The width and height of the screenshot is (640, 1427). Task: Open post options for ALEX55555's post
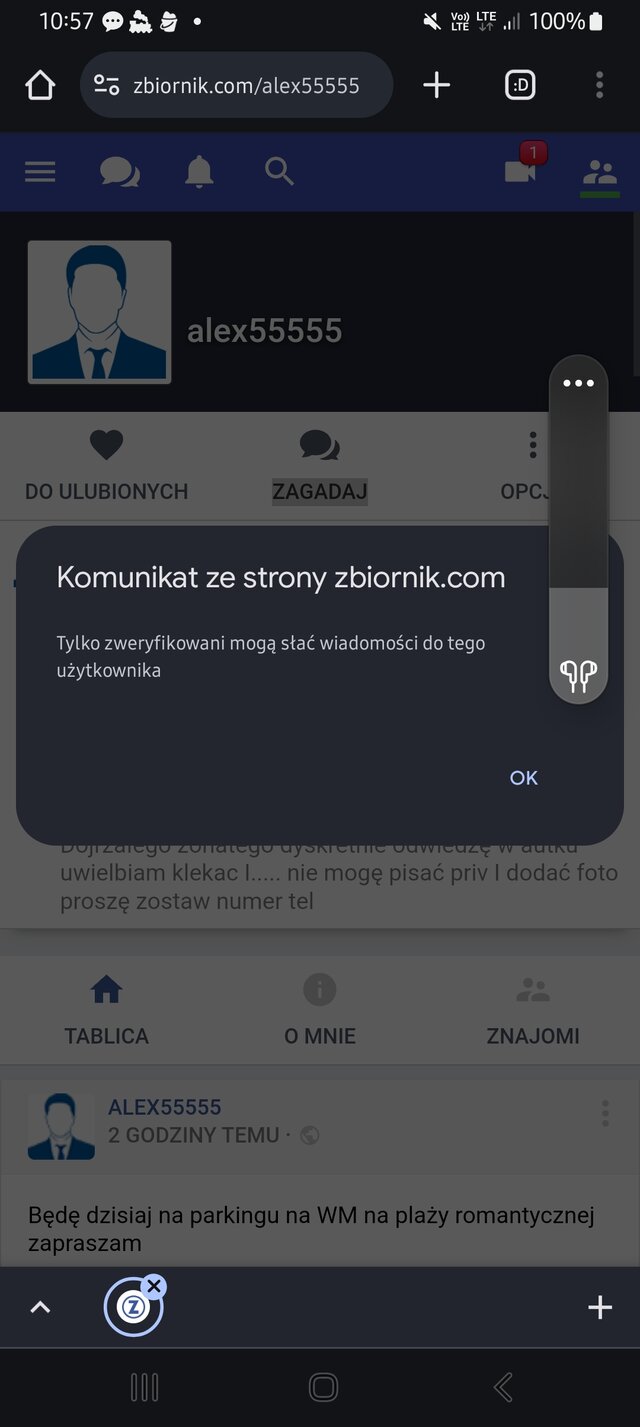pos(605,1113)
